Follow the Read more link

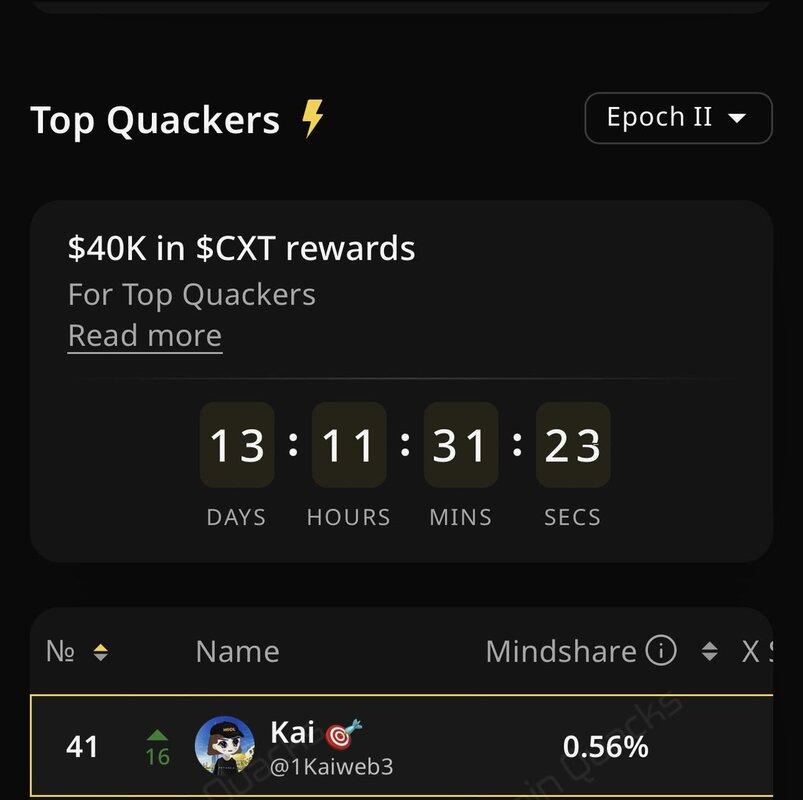(x=145, y=336)
